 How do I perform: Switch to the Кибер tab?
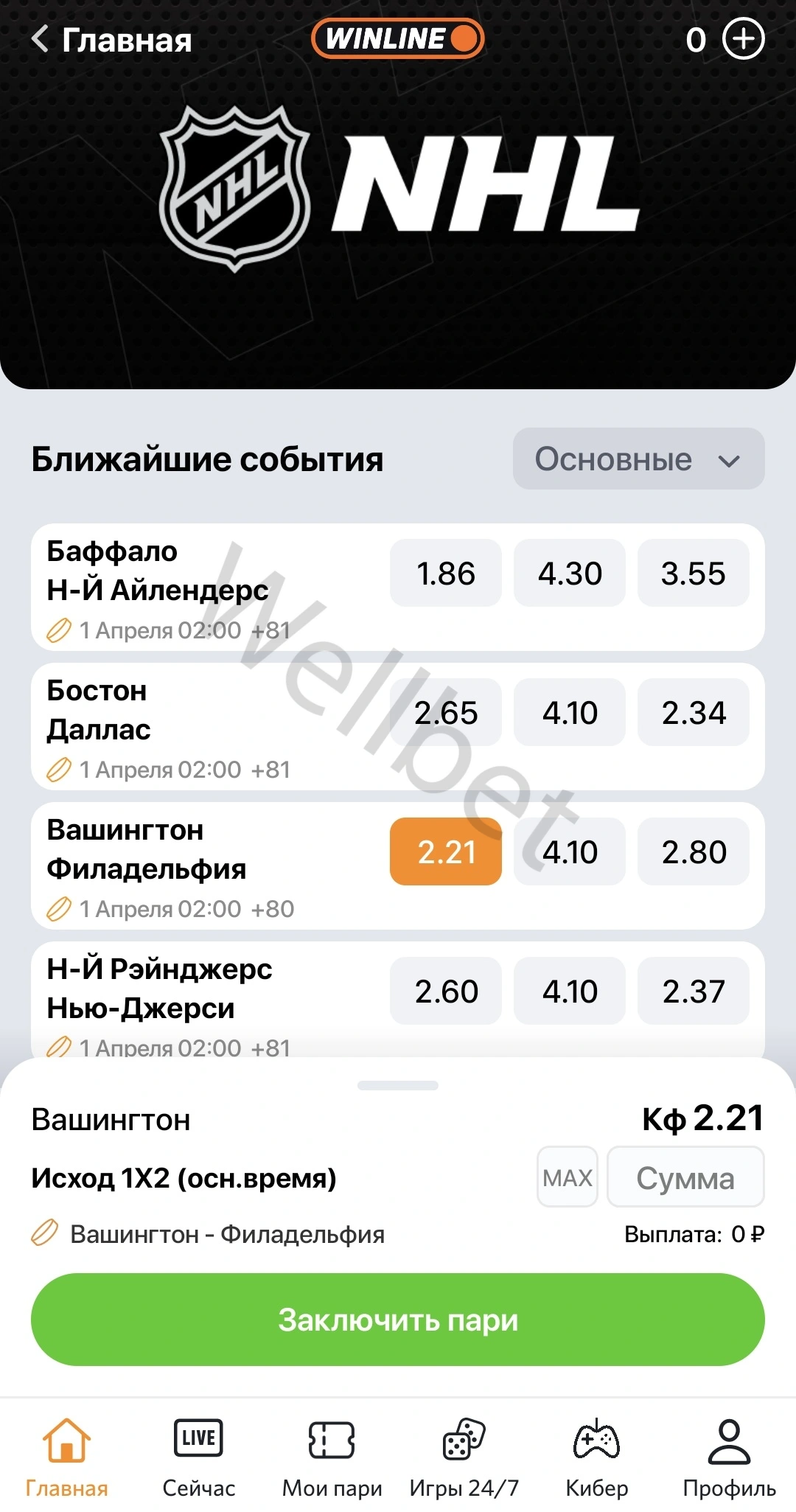(597, 1457)
